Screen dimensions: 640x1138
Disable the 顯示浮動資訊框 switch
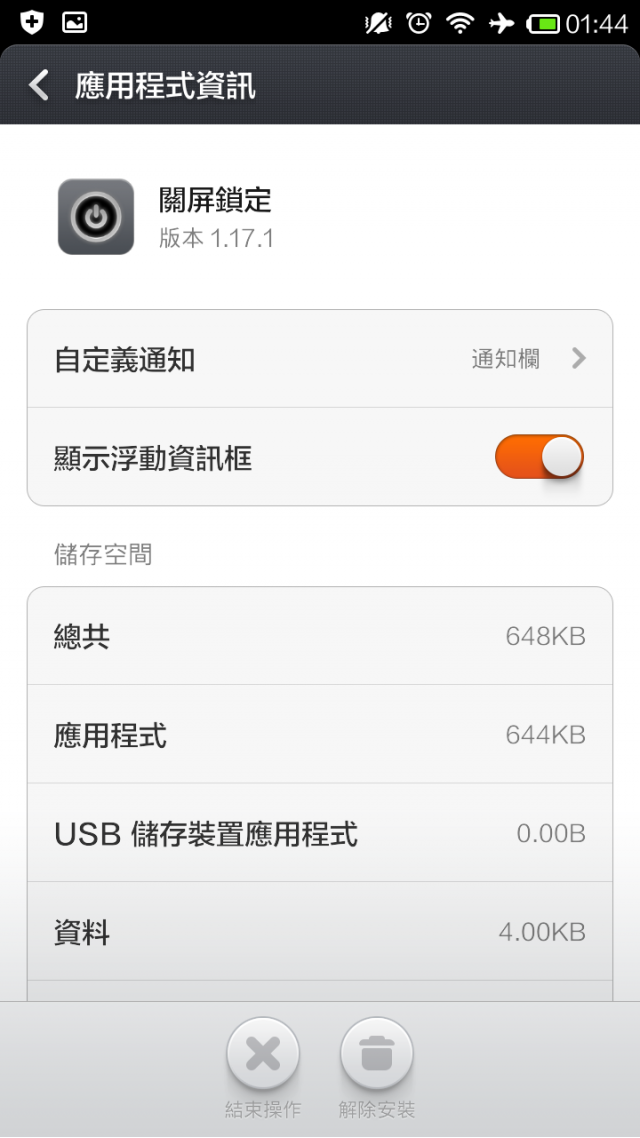tap(539, 457)
